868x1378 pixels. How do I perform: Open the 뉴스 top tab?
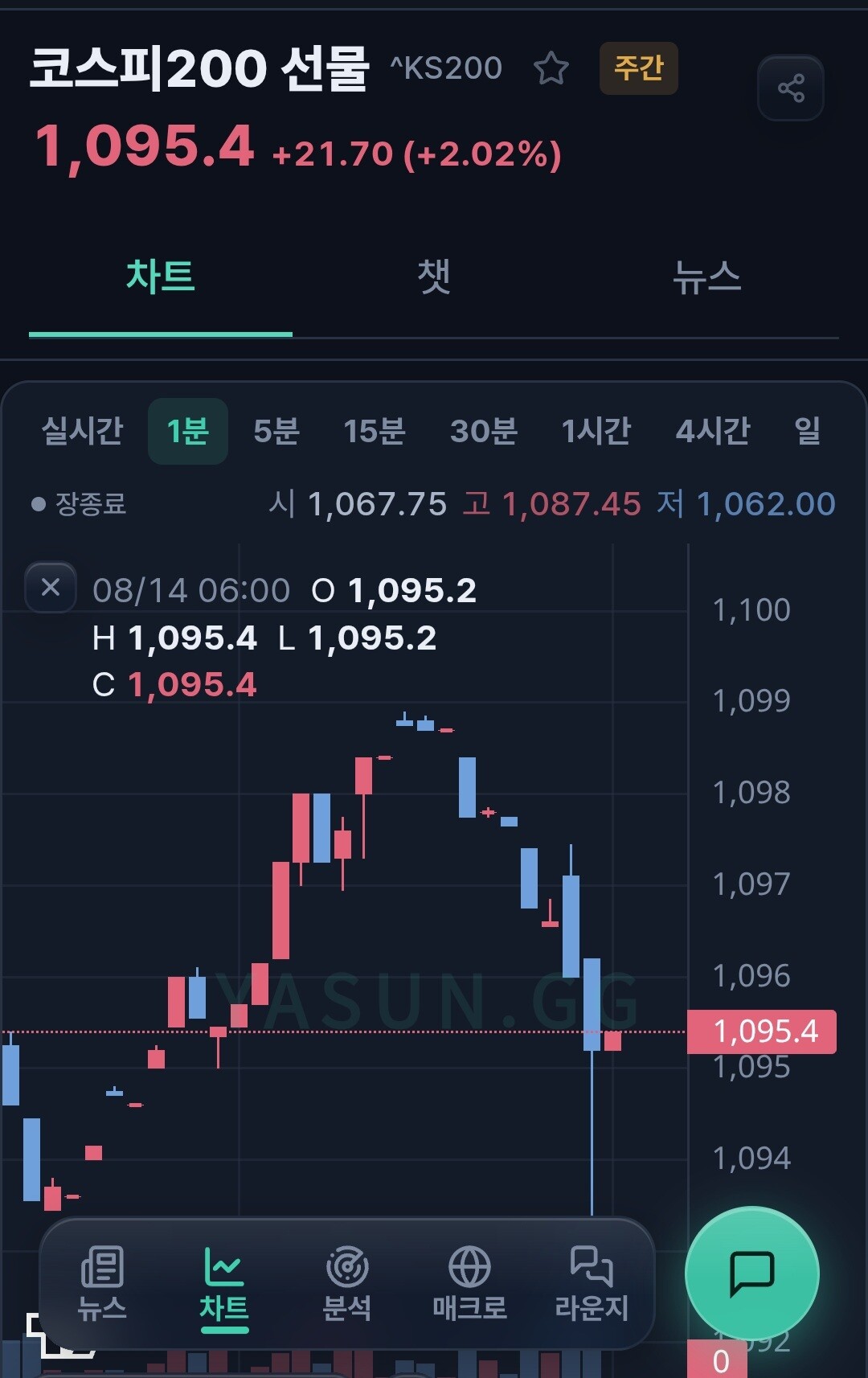click(x=706, y=277)
